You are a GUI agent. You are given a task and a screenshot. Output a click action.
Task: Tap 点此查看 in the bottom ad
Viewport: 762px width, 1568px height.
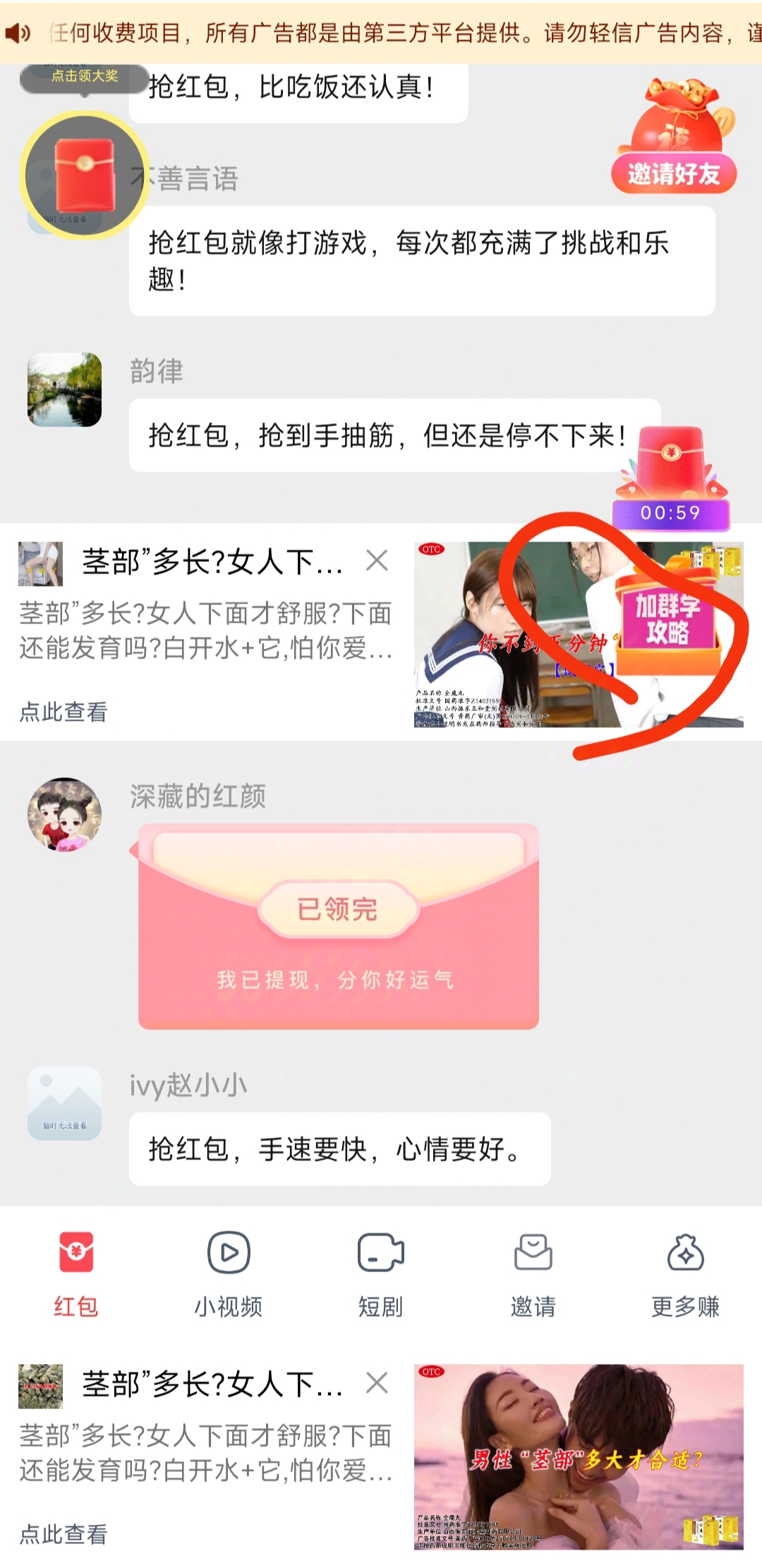64,1533
